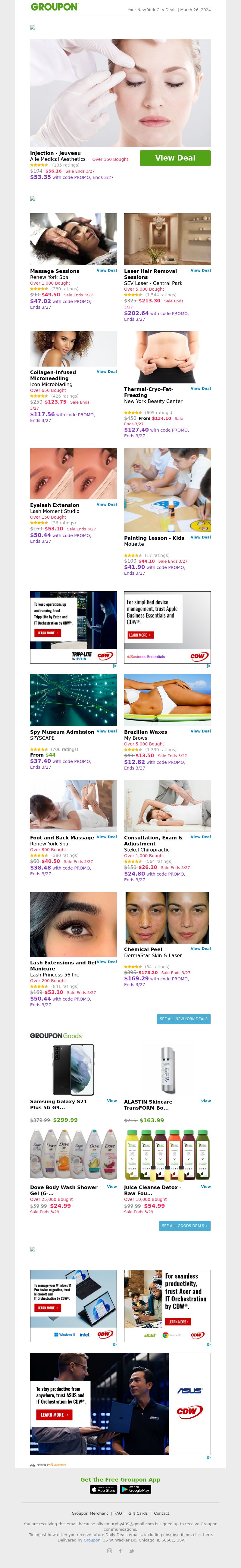
Task: Open the Dove Body Wash product image
Action: click(74, 1154)
